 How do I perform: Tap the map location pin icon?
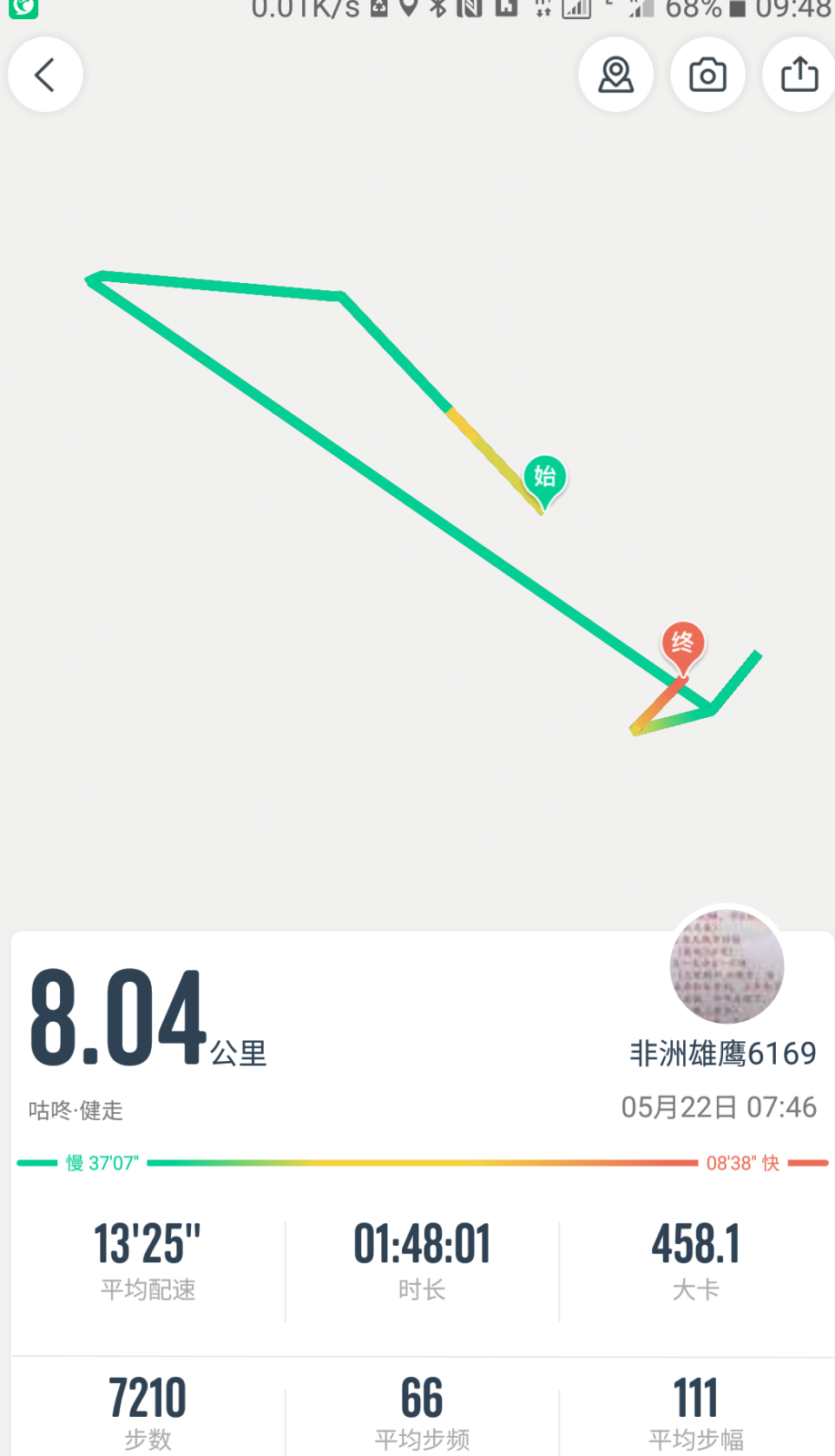[x=616, y=75]
